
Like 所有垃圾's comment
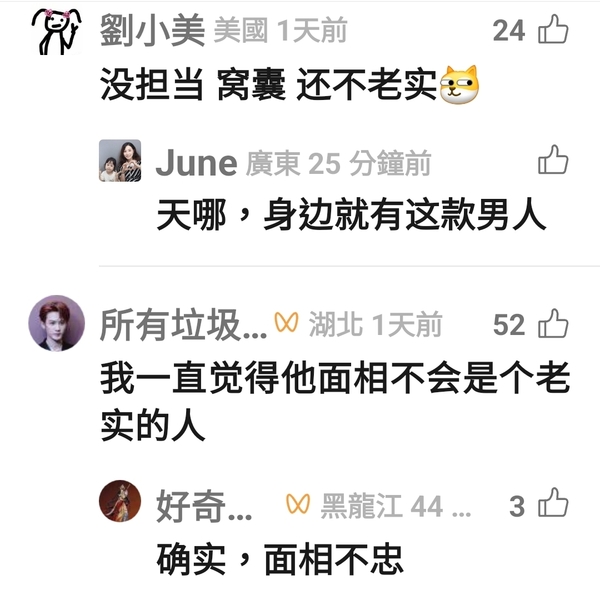[553, 324]
